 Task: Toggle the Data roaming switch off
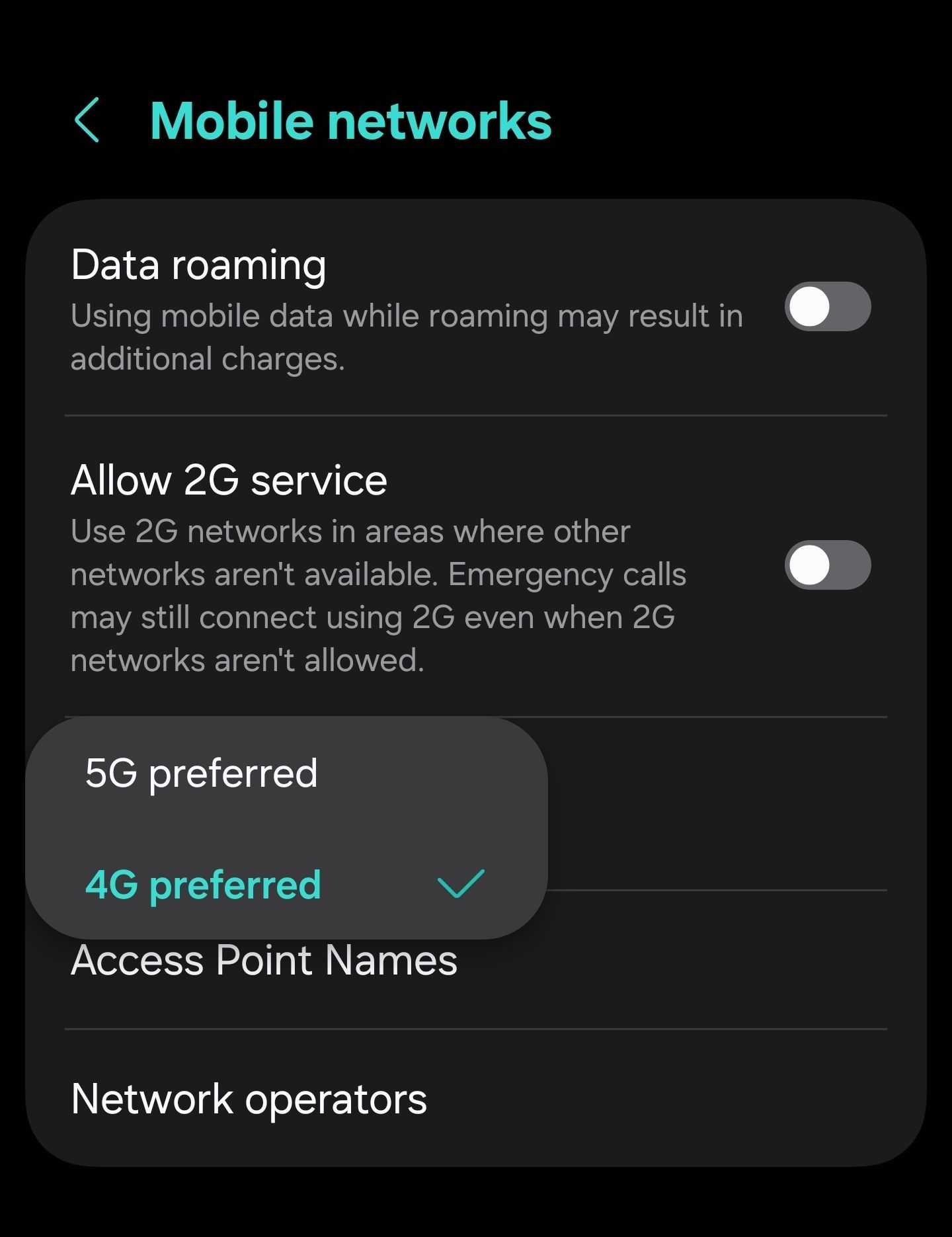pos(826,306)
